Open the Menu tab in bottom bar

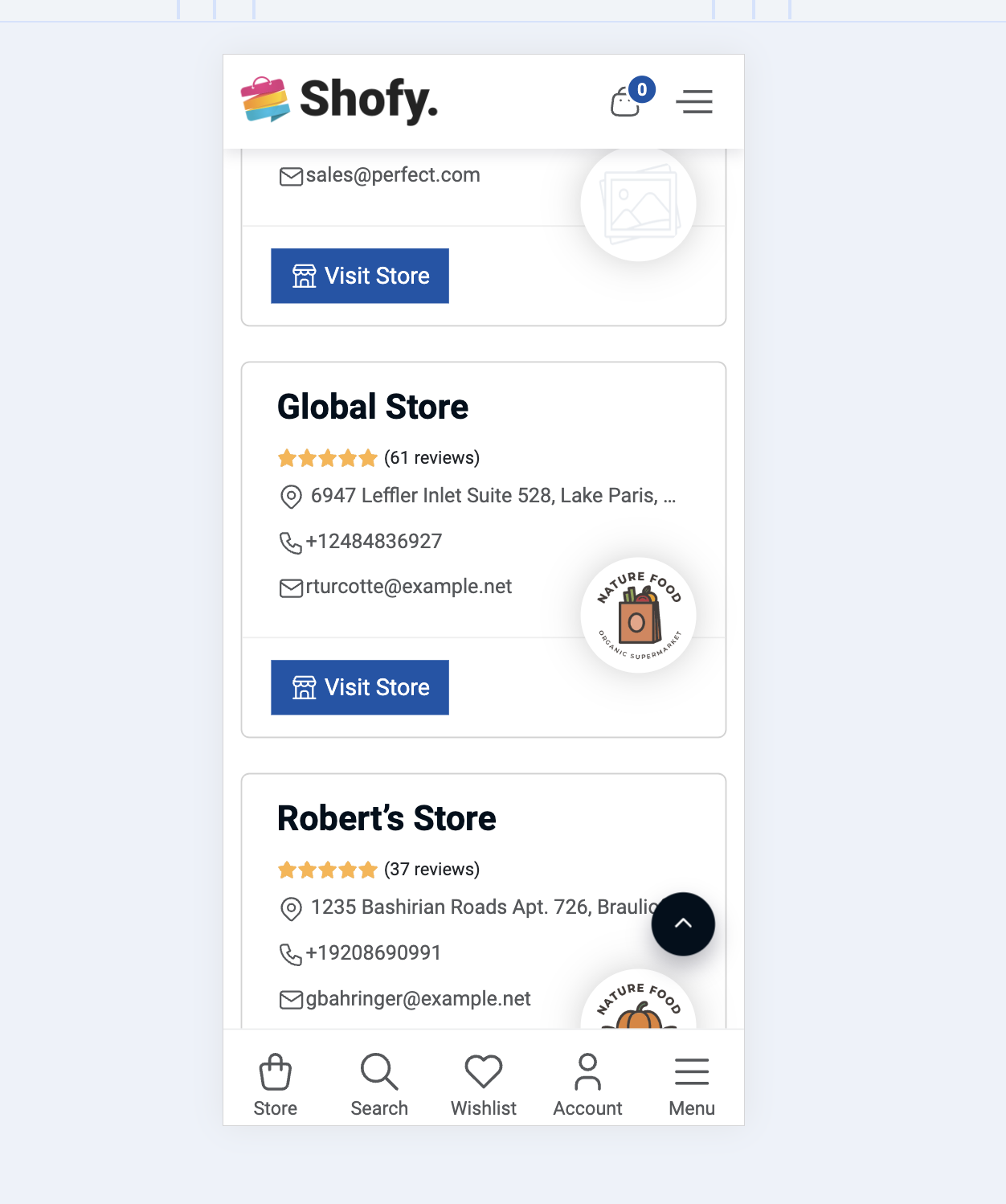pos(692,1084)
